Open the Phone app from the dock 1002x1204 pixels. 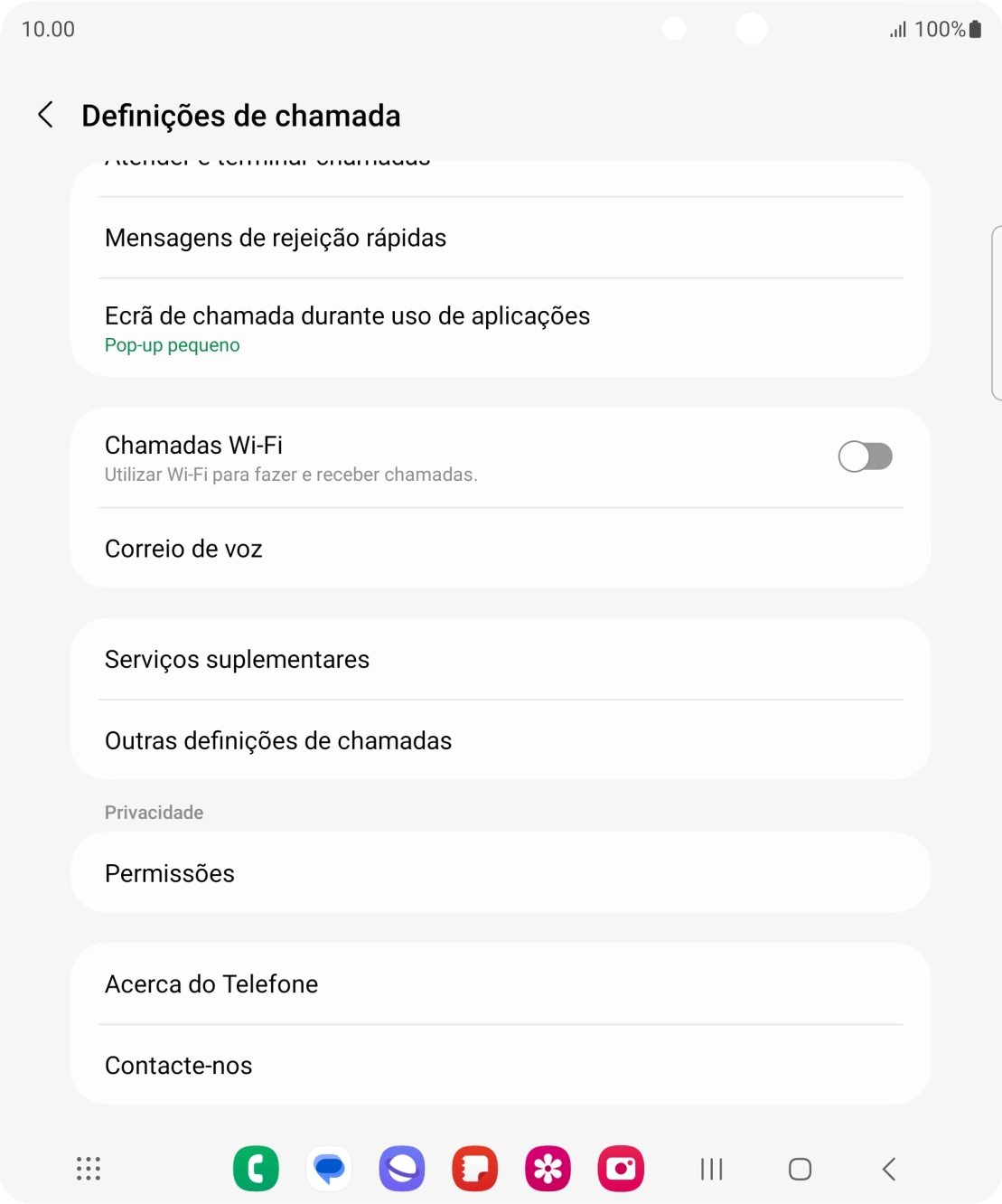[x=256, y=1168]
